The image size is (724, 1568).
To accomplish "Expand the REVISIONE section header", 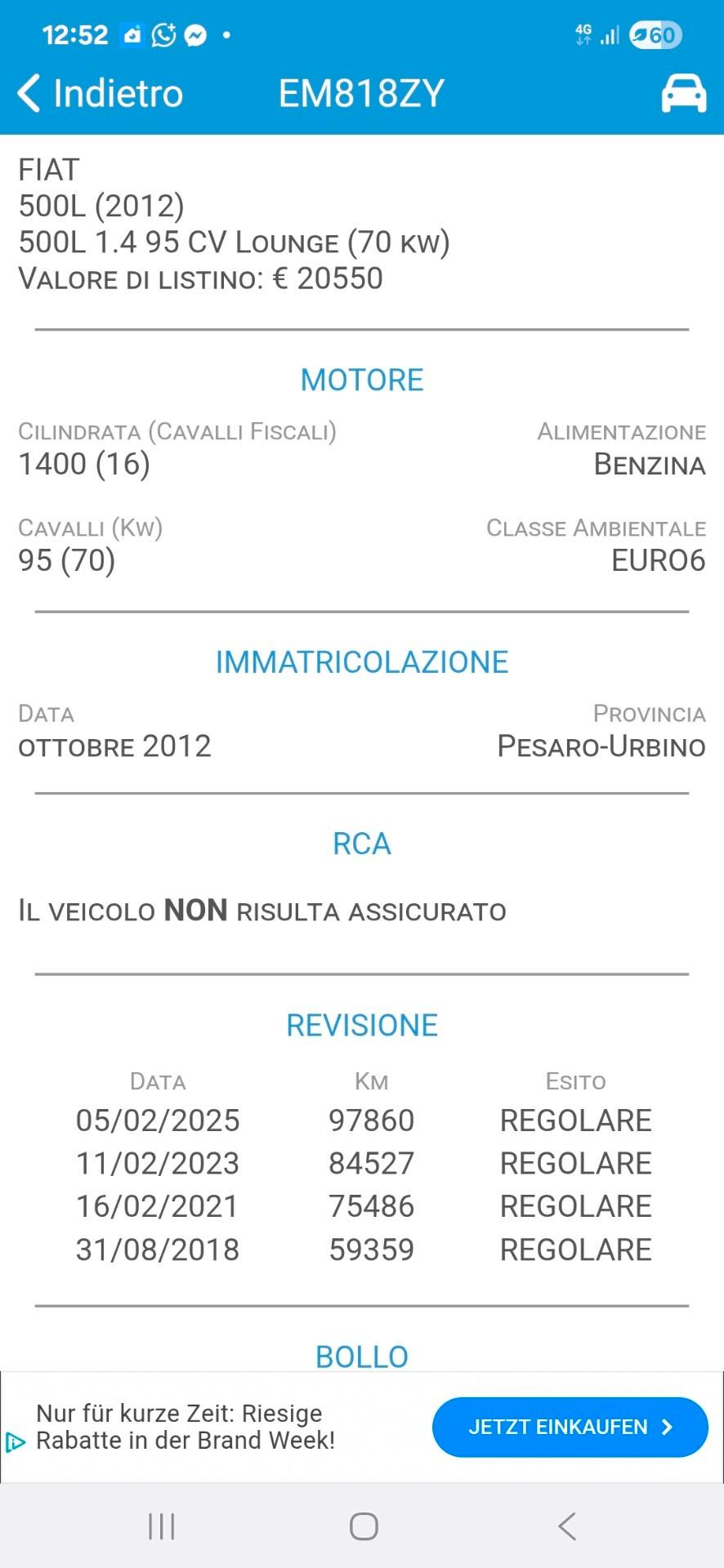I will 362,1025.
